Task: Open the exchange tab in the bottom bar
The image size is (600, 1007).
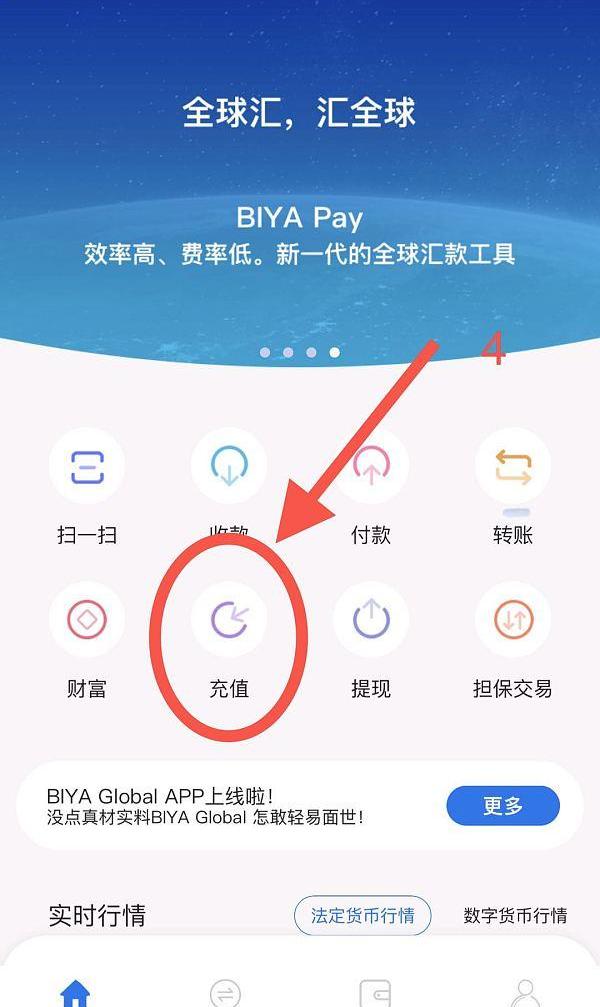Action: pos(225,993)
